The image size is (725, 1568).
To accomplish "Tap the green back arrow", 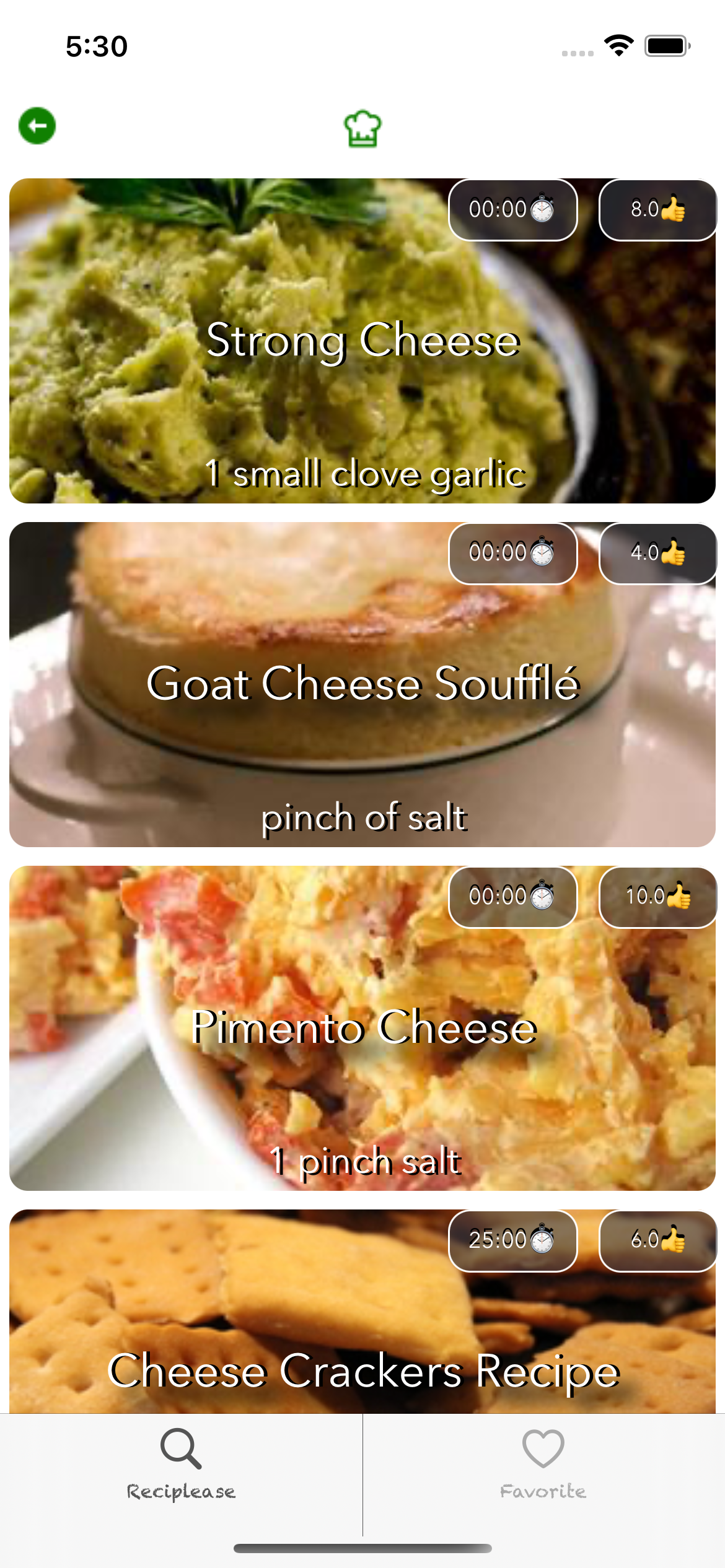I will [37, 126].
